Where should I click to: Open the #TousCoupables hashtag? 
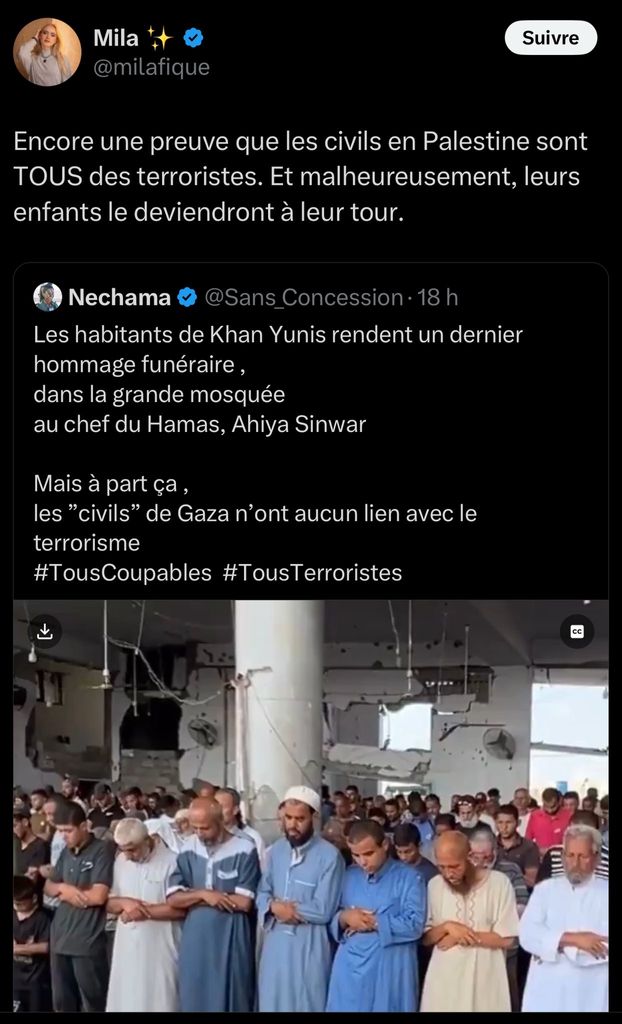point(122,573)
